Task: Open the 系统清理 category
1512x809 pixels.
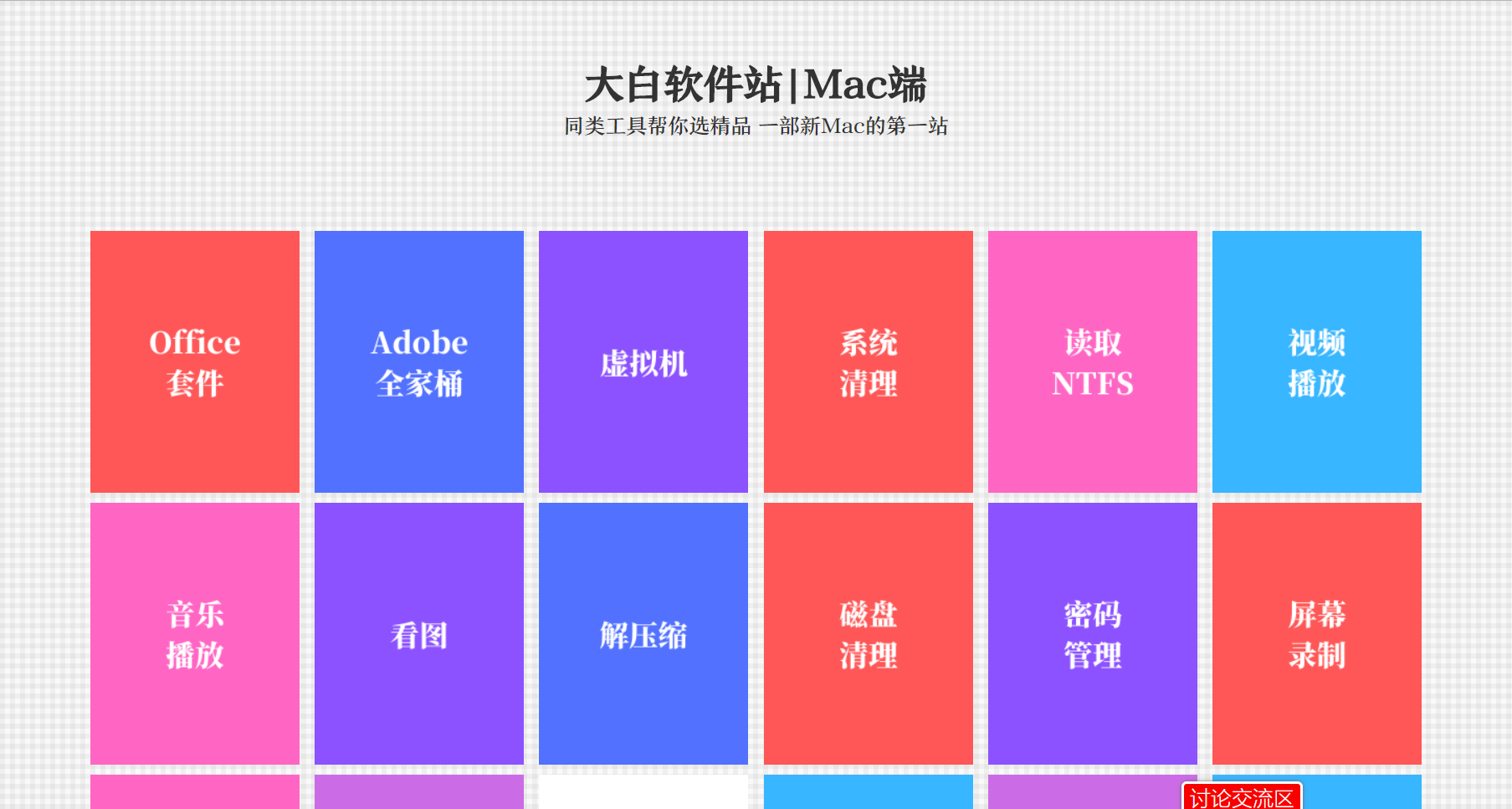Action: click(868, 361)
